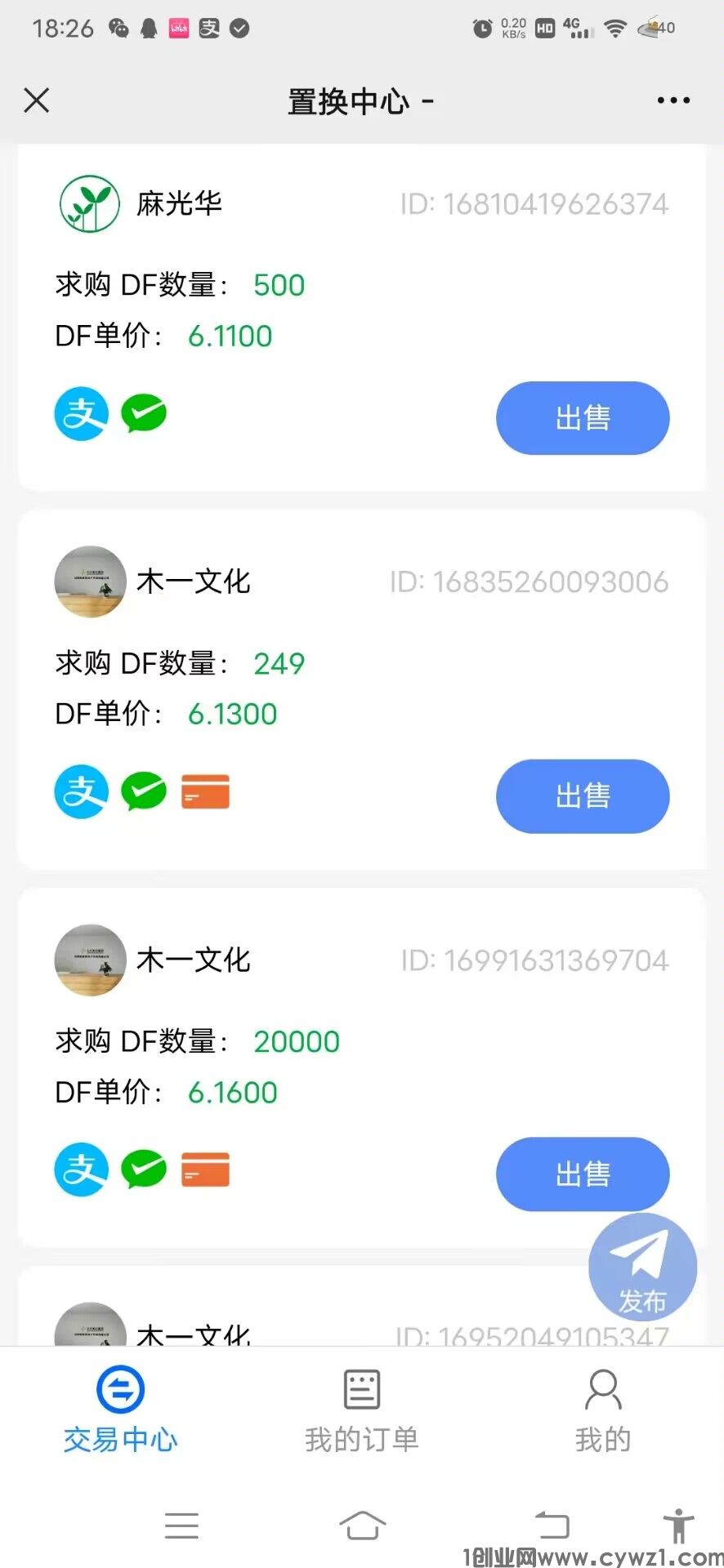Tap the system back button

(552, 1525)
